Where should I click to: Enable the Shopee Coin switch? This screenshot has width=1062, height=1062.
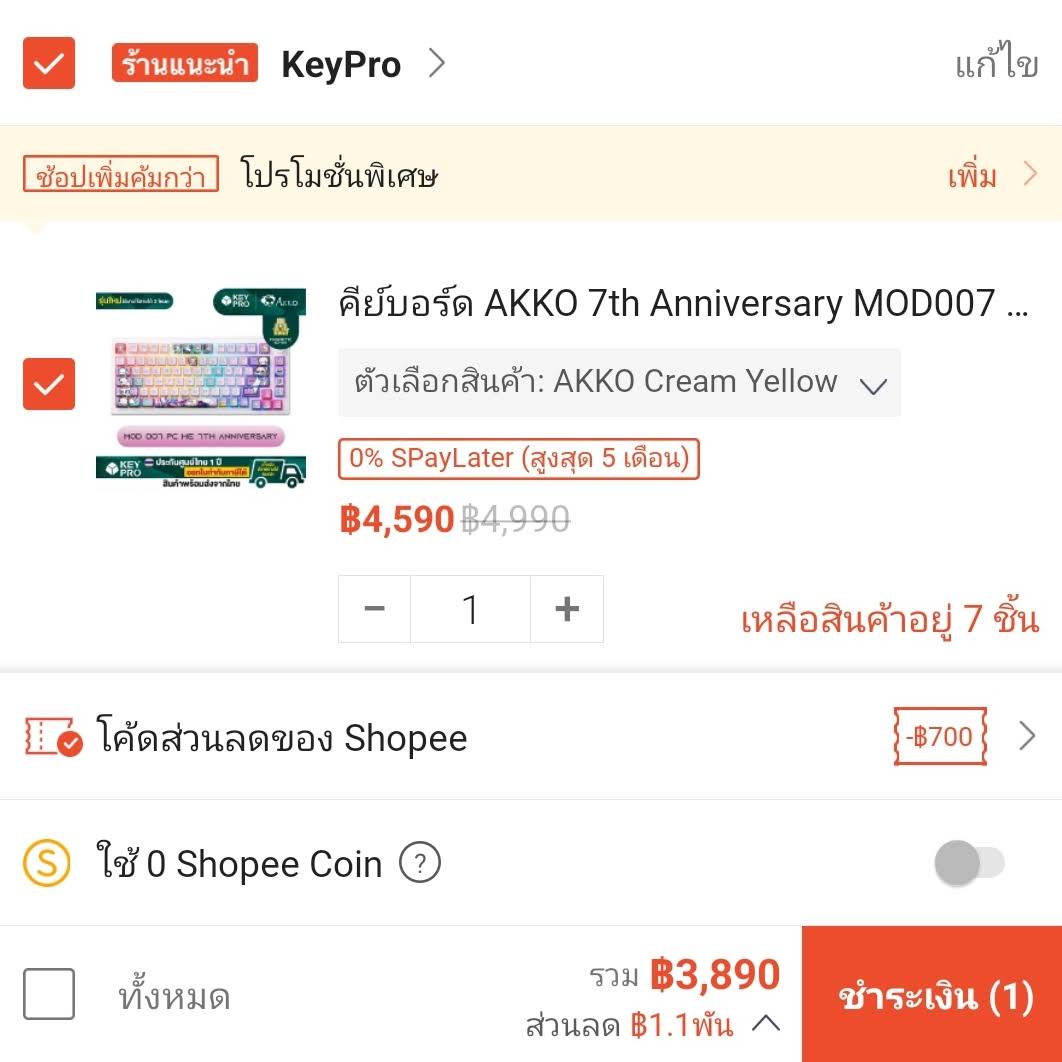tap(968, 863)
